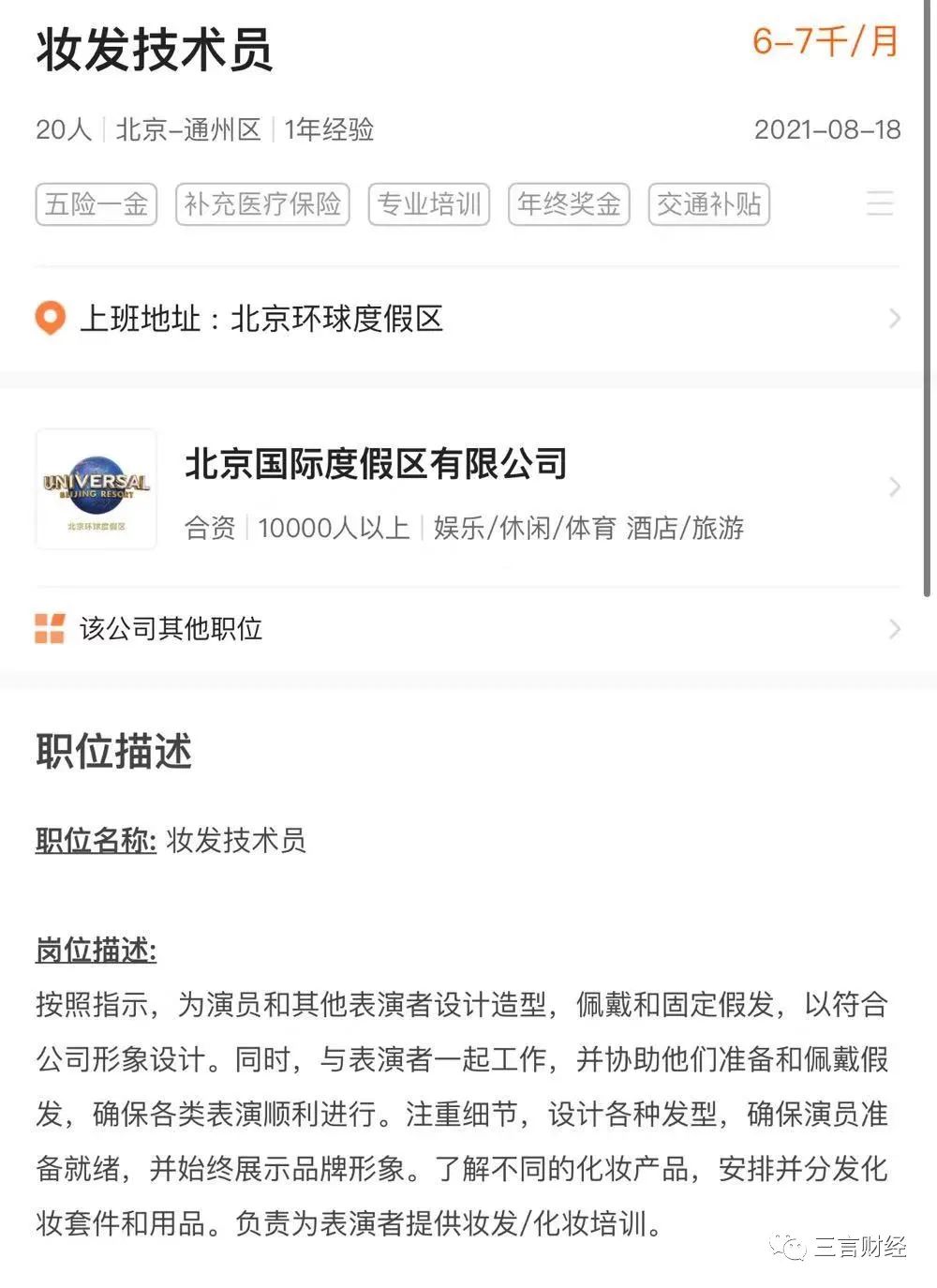
Task: Open company page 北京国际度假区有限公司
Action: [x=467, y=487]
